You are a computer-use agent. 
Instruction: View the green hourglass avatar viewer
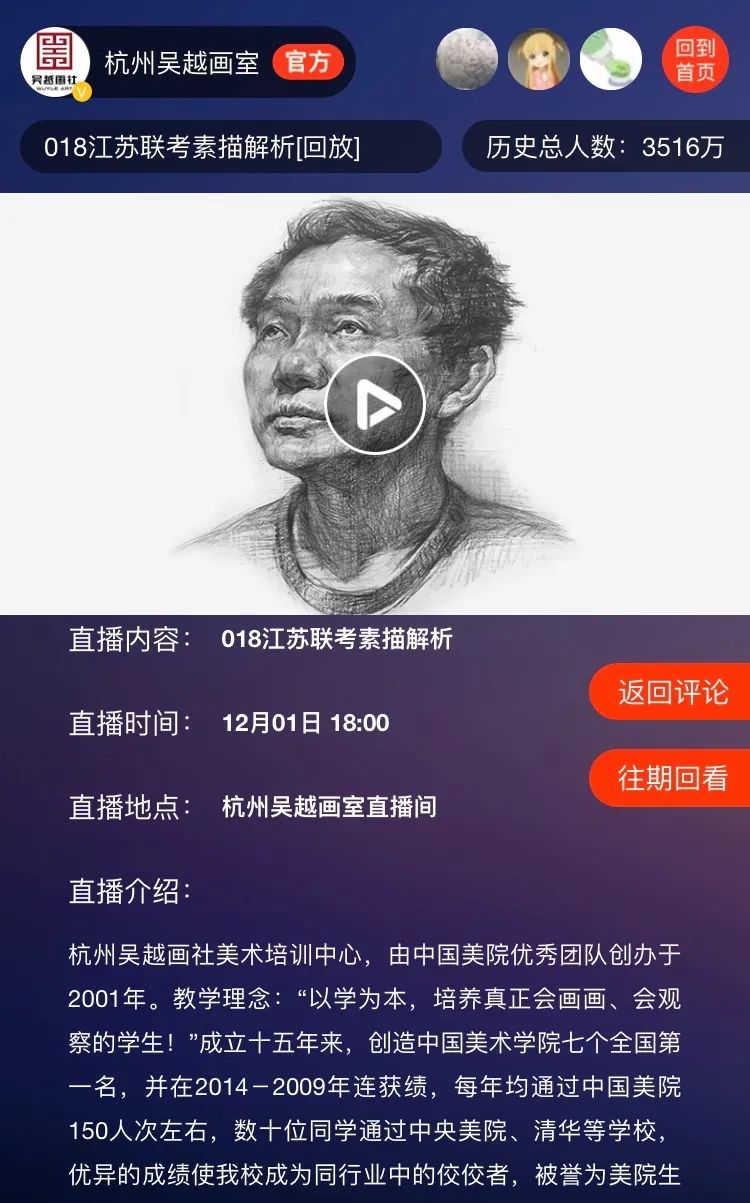click(x=610, y=60)
